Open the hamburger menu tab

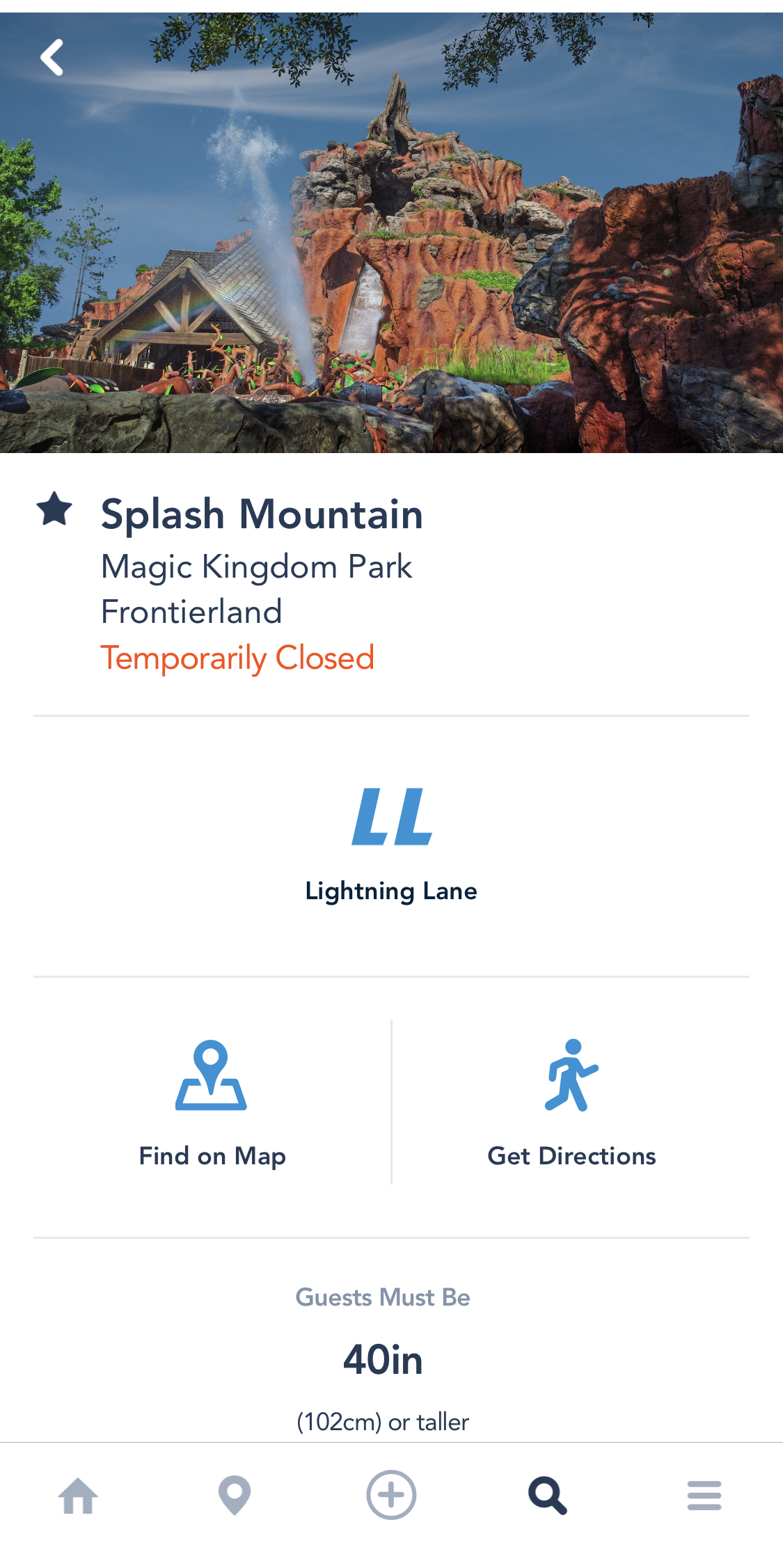coord(704,1495)
